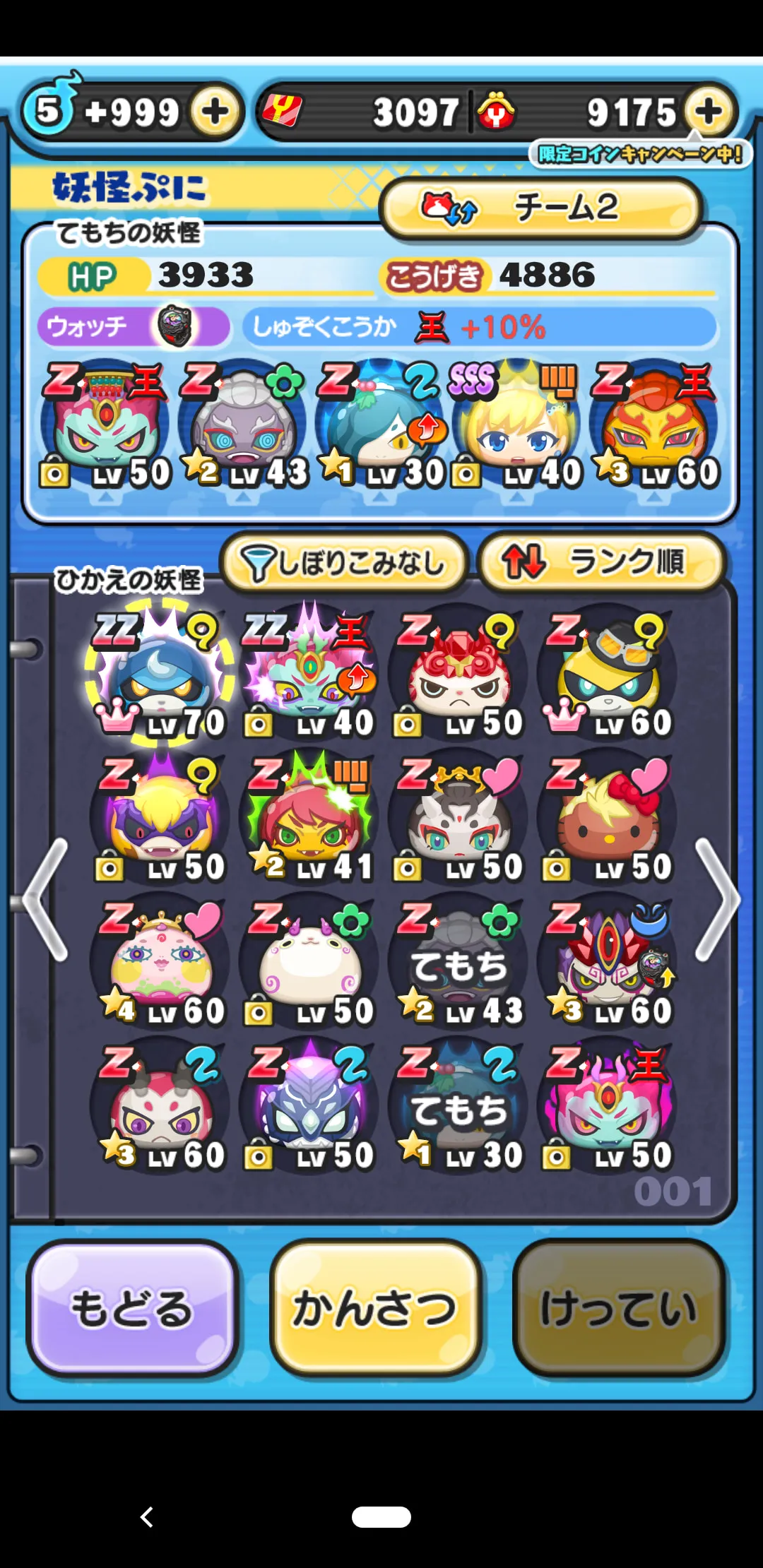Add spirit energy with plus next to +999

tap(215, 112)
